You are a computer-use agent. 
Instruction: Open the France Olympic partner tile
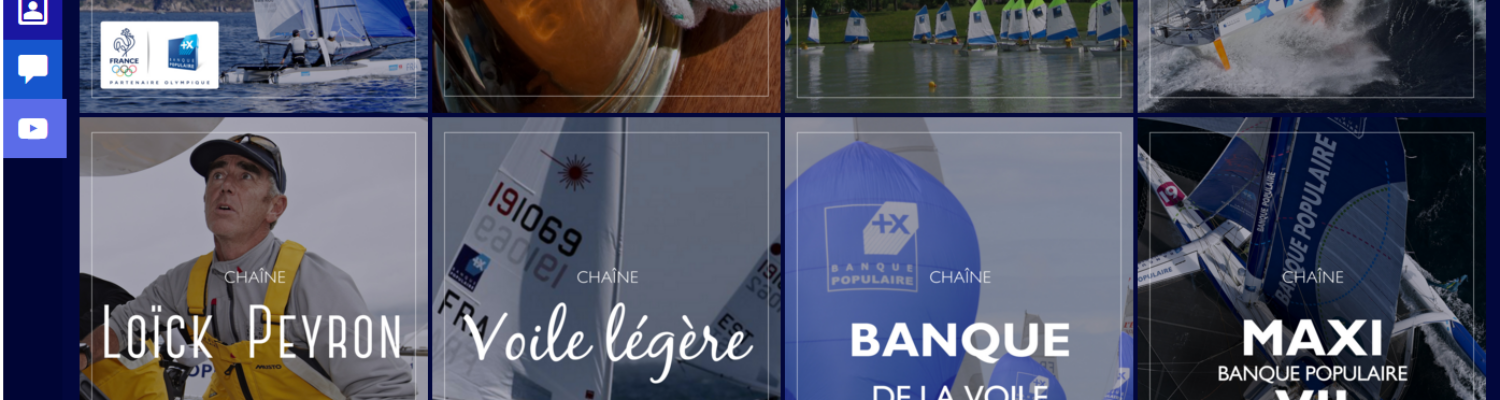(x=254, y=55)
